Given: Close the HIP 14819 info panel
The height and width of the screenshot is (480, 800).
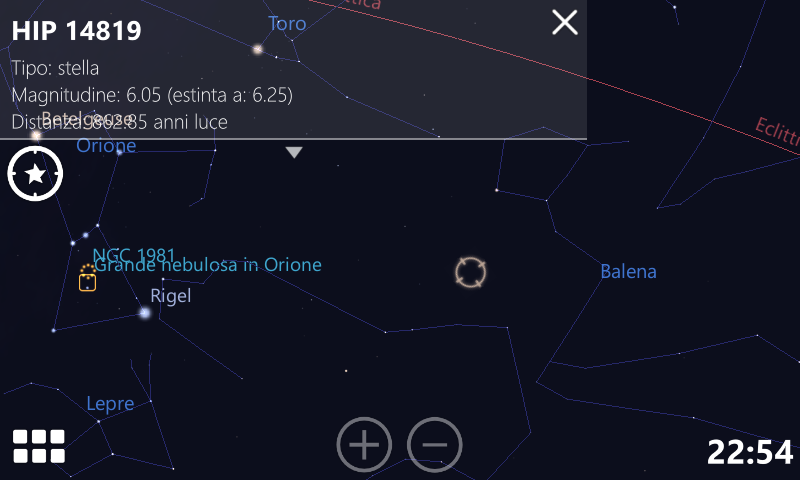Looking at the screenshot, I should point(565,23).
